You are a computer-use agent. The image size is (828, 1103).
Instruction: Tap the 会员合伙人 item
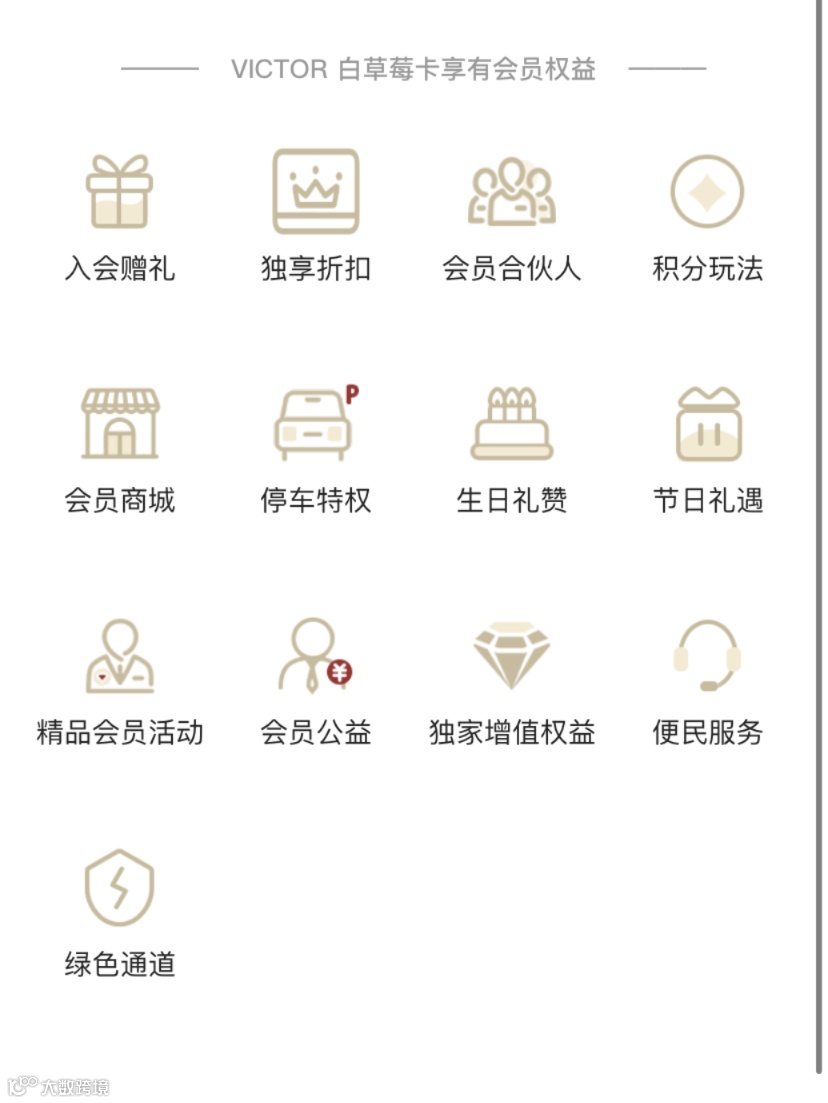[511, 217]
